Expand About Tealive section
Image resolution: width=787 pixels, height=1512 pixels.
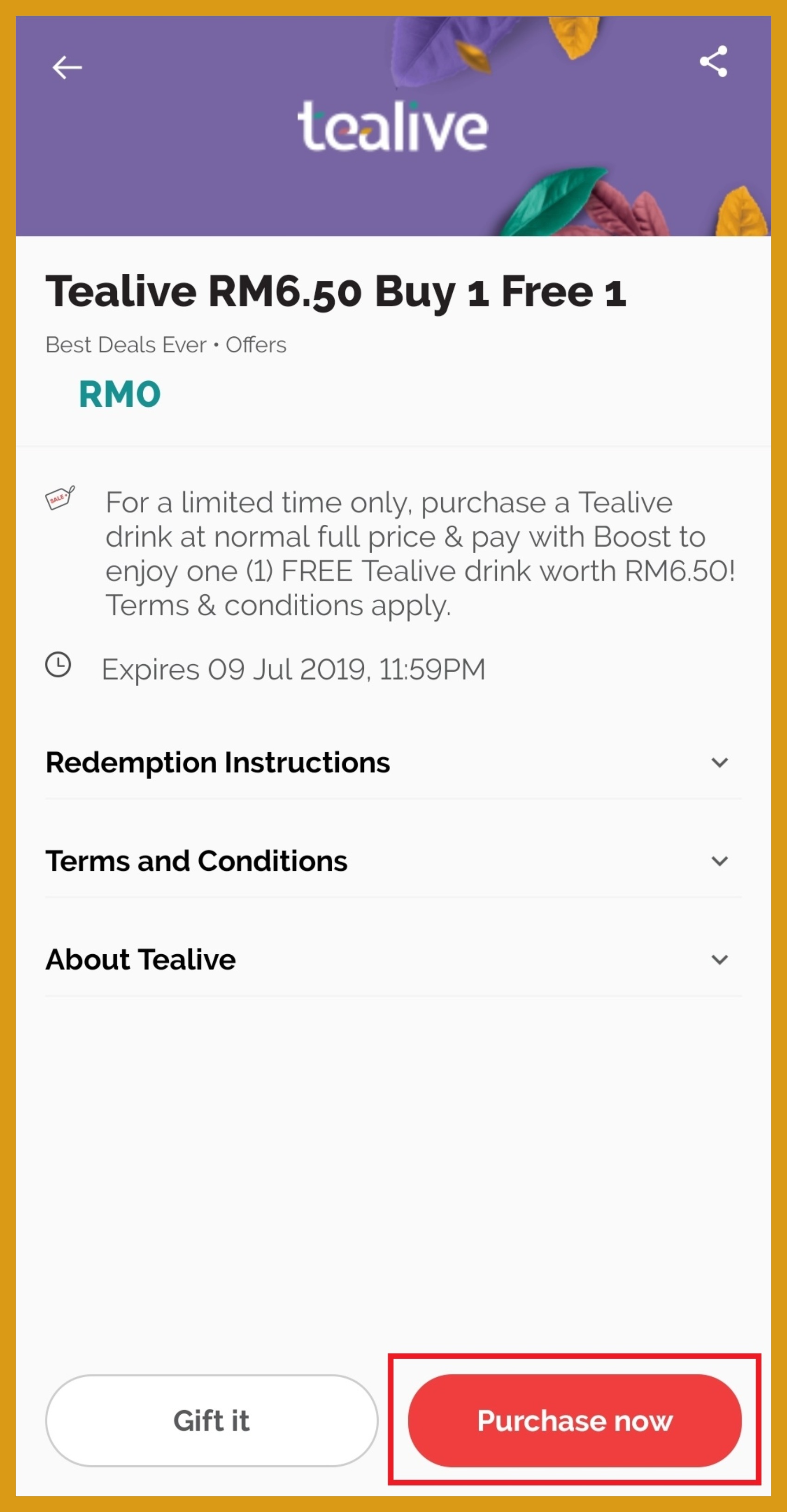coord(719,960)
